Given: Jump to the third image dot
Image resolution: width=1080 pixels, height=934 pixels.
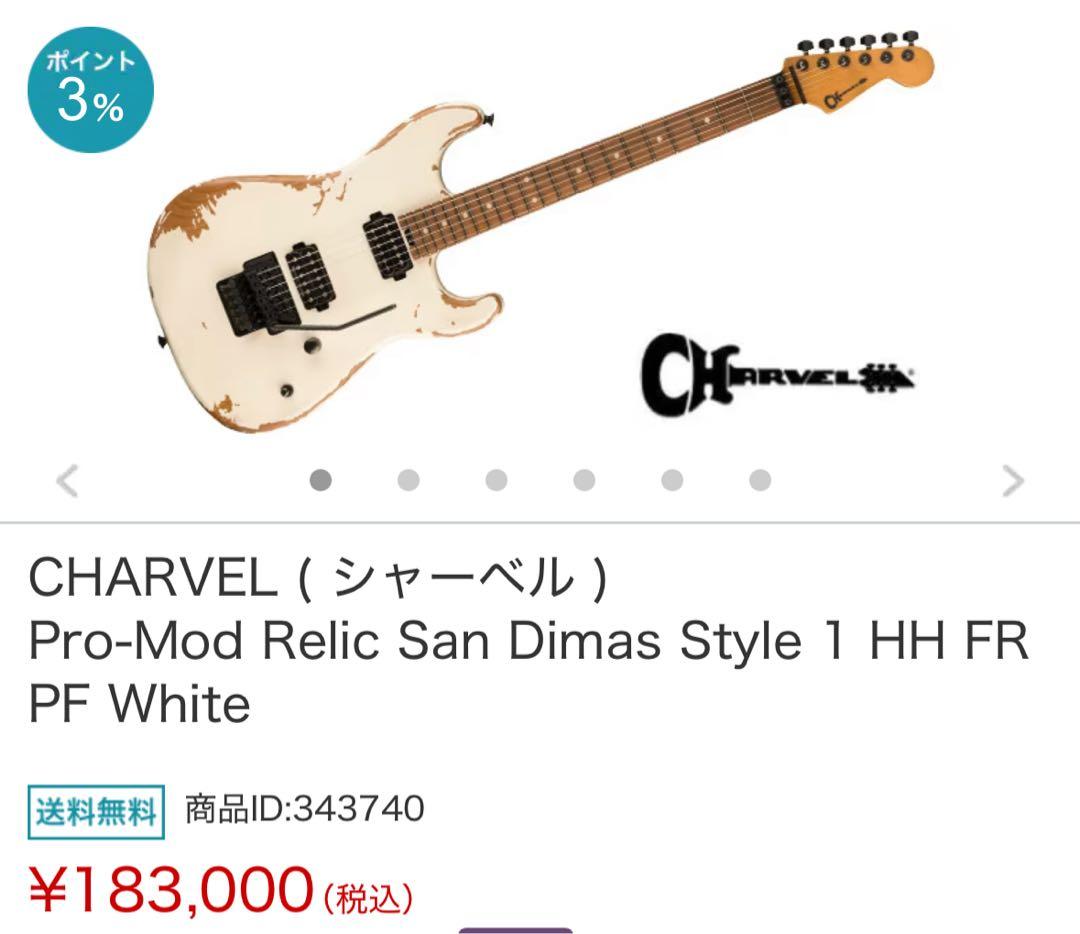Looking at the screenshot, I should [x=496, y=480].
